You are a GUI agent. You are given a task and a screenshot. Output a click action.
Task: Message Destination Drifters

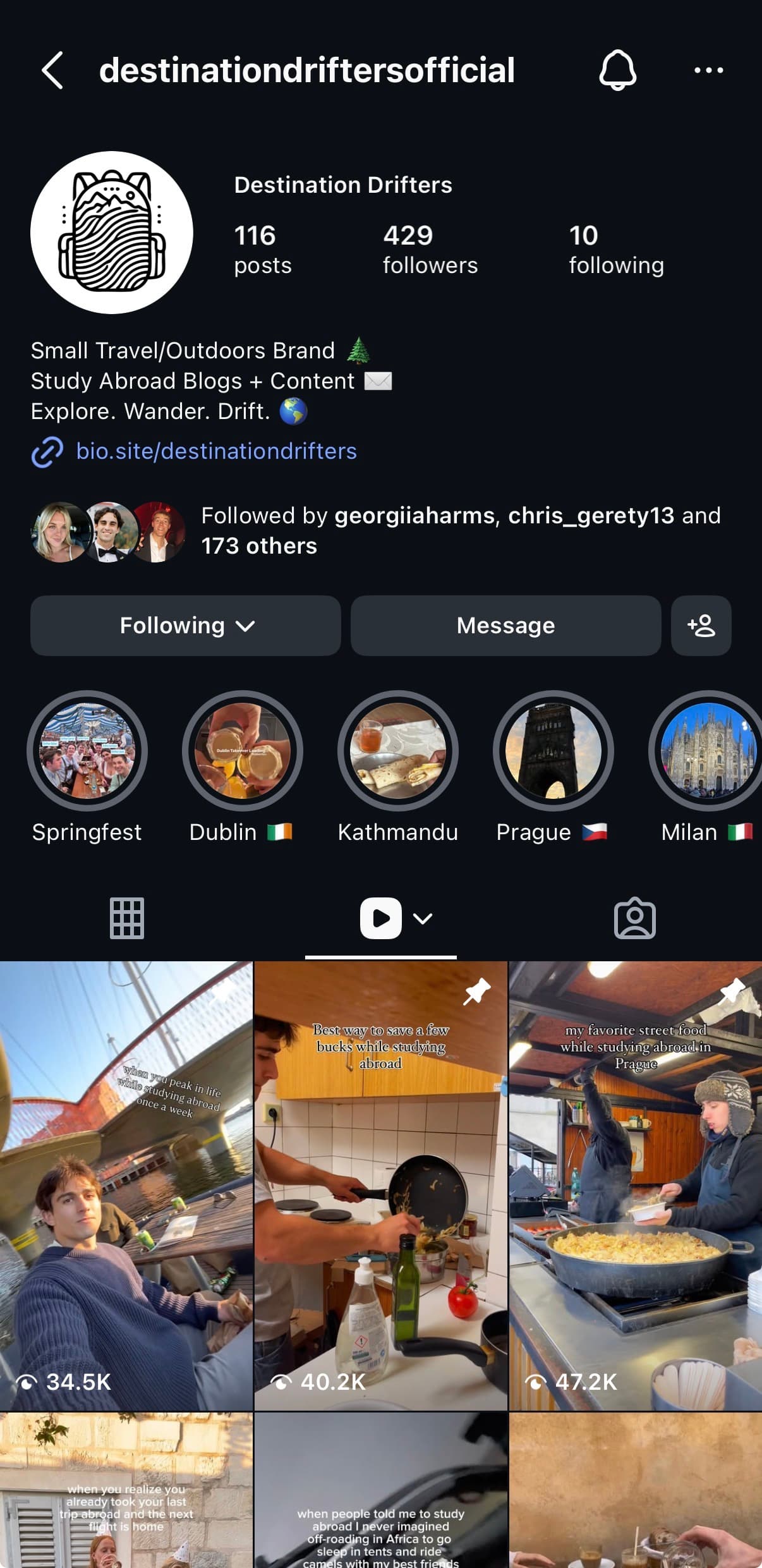506,626
